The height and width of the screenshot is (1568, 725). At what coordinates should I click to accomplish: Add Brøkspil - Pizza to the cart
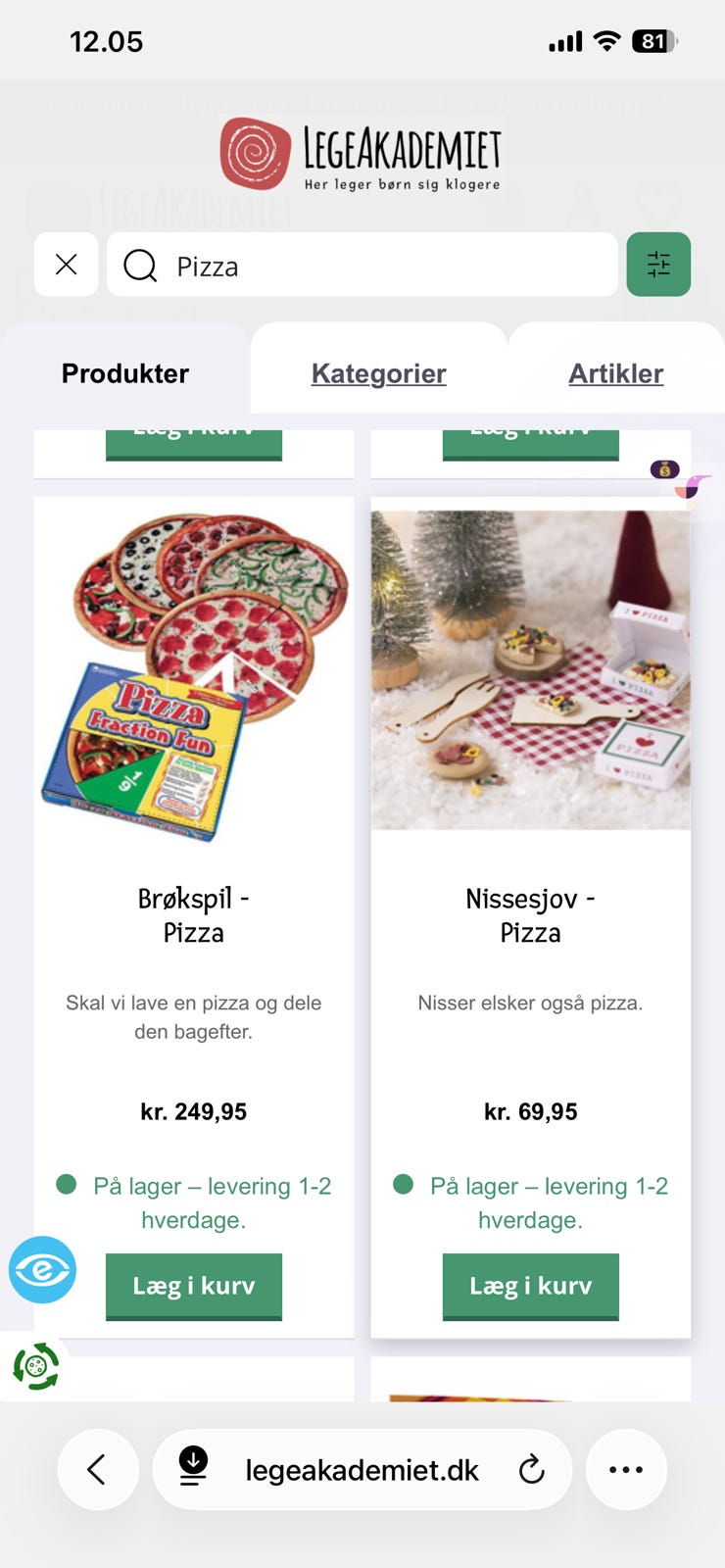pos(193,1287)
